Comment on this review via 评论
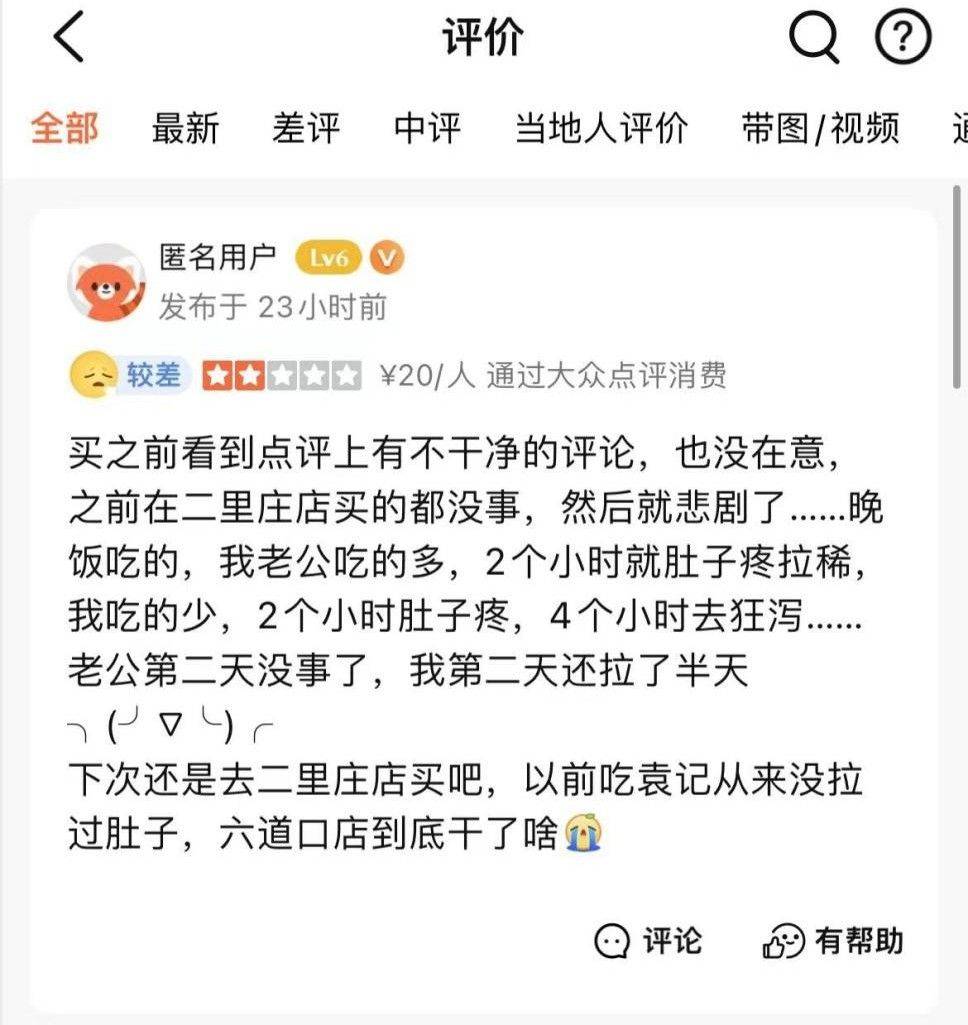 [649, 941]
